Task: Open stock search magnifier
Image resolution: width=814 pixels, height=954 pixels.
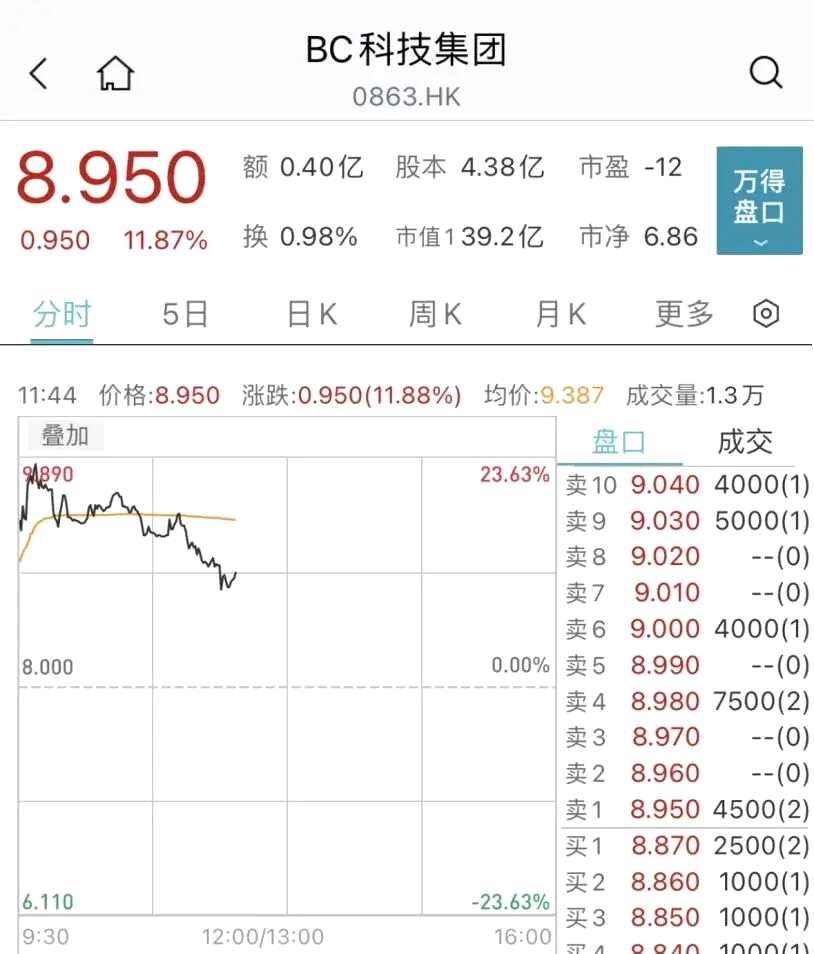Action: click(x=765, y=72)
